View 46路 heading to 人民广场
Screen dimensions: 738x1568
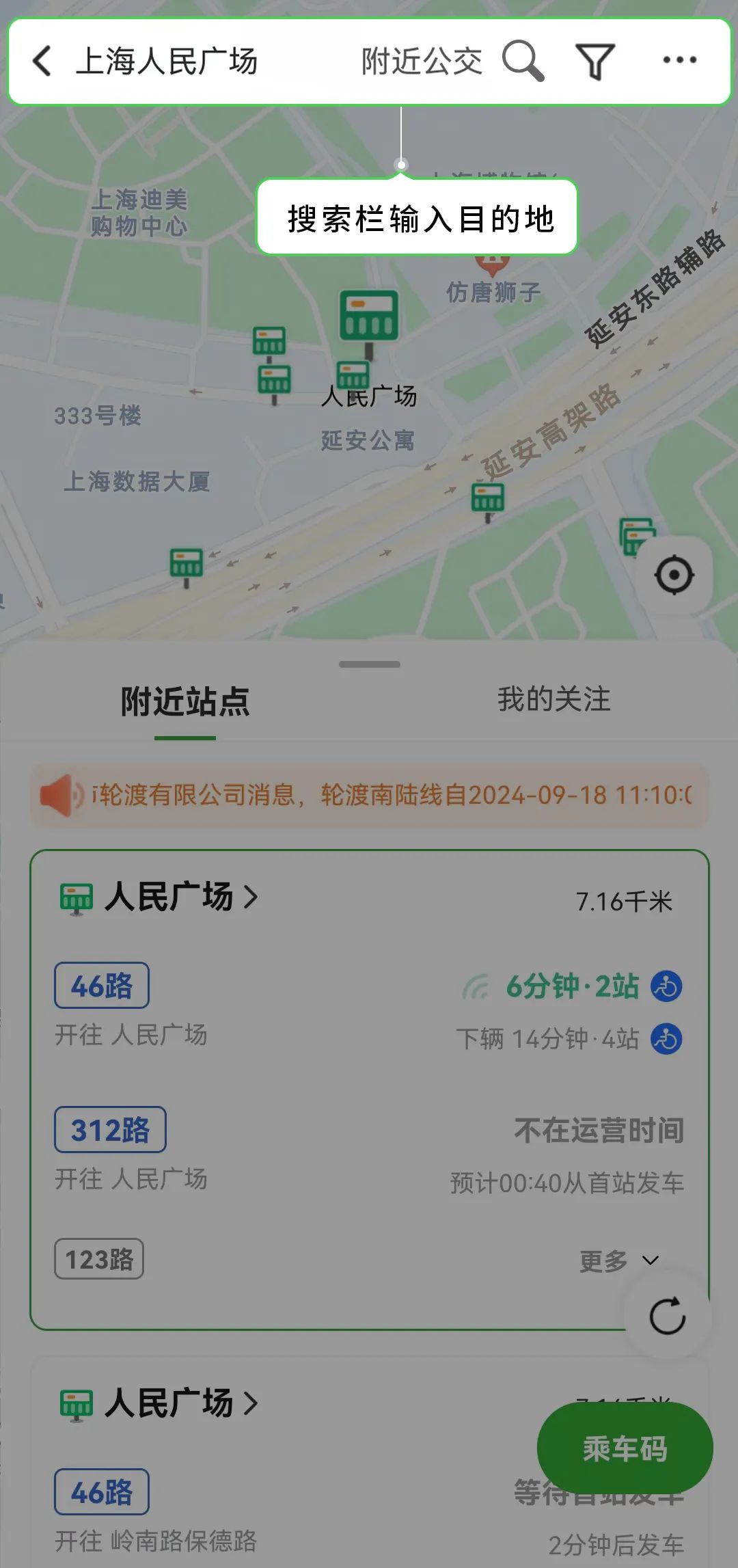(102, 986)
